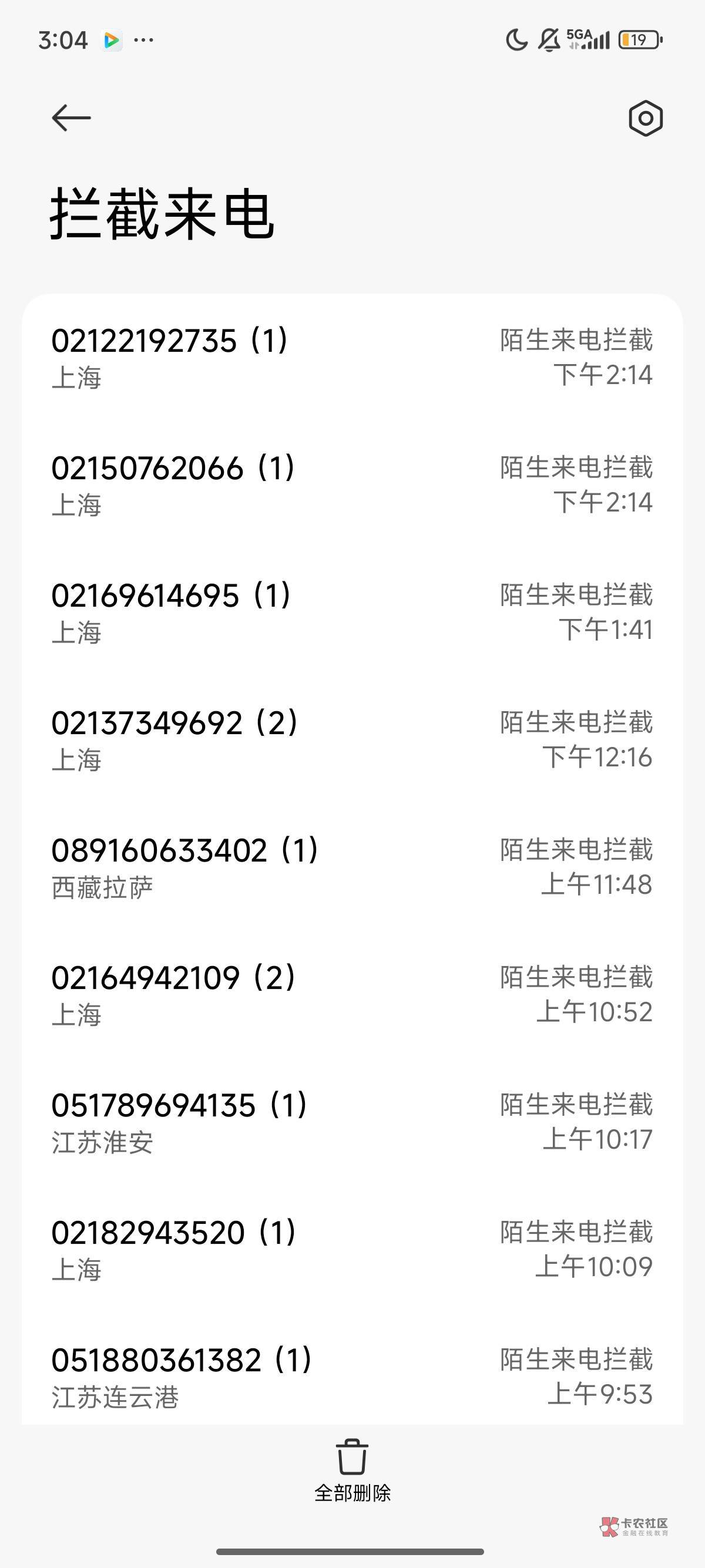View blocked call record 02164942109
Screen dimensions: 705x1568
click(352, 995)
